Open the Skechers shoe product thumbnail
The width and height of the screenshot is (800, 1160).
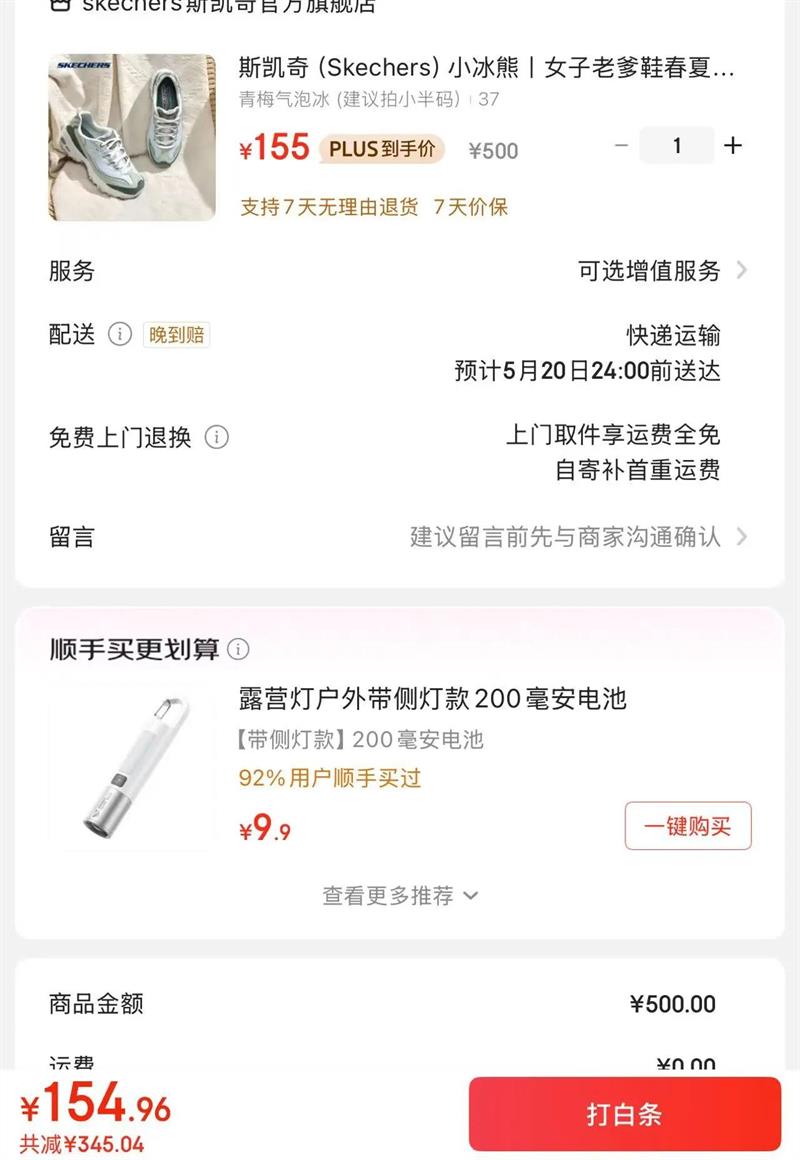tap(132, 138)
